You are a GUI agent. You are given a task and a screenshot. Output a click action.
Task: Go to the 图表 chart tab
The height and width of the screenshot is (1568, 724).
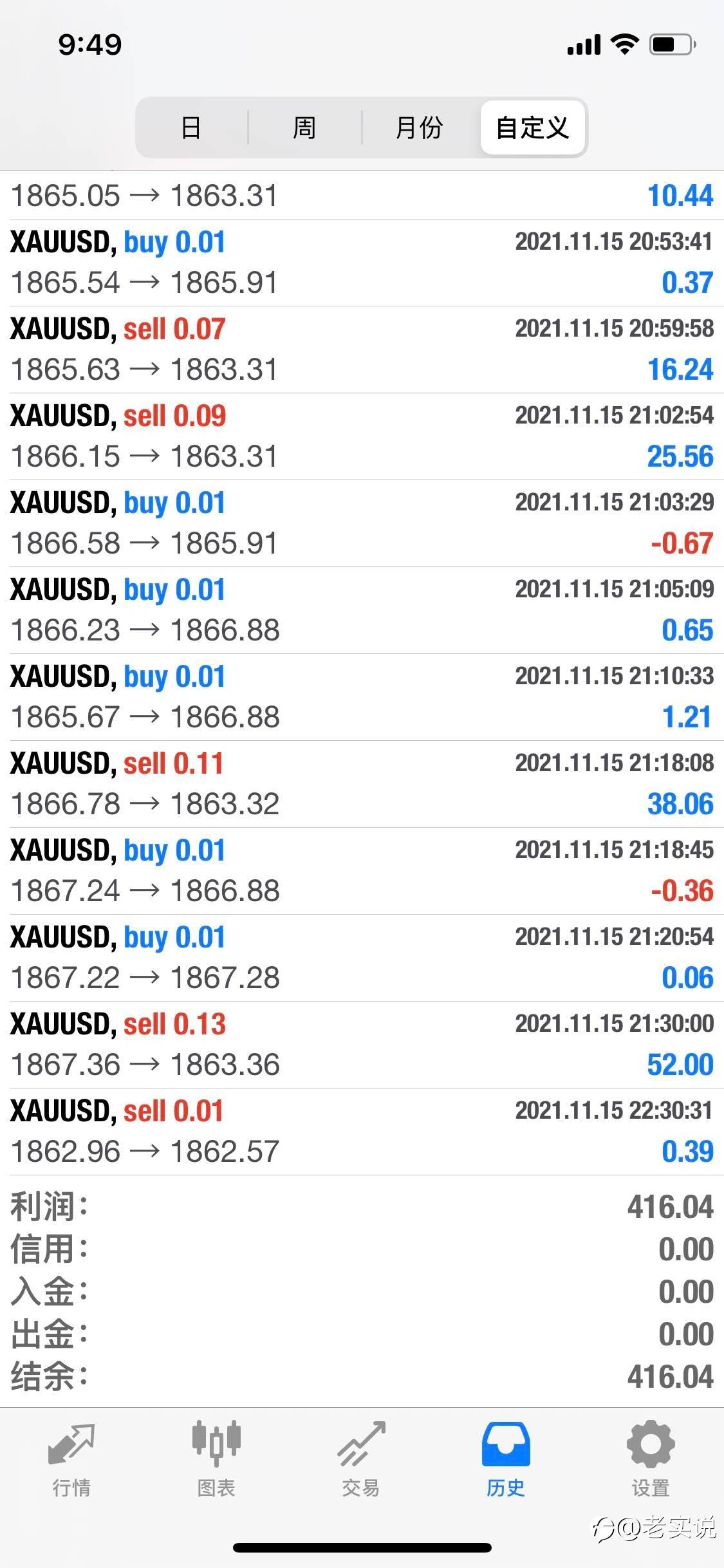coord(216,1460)
